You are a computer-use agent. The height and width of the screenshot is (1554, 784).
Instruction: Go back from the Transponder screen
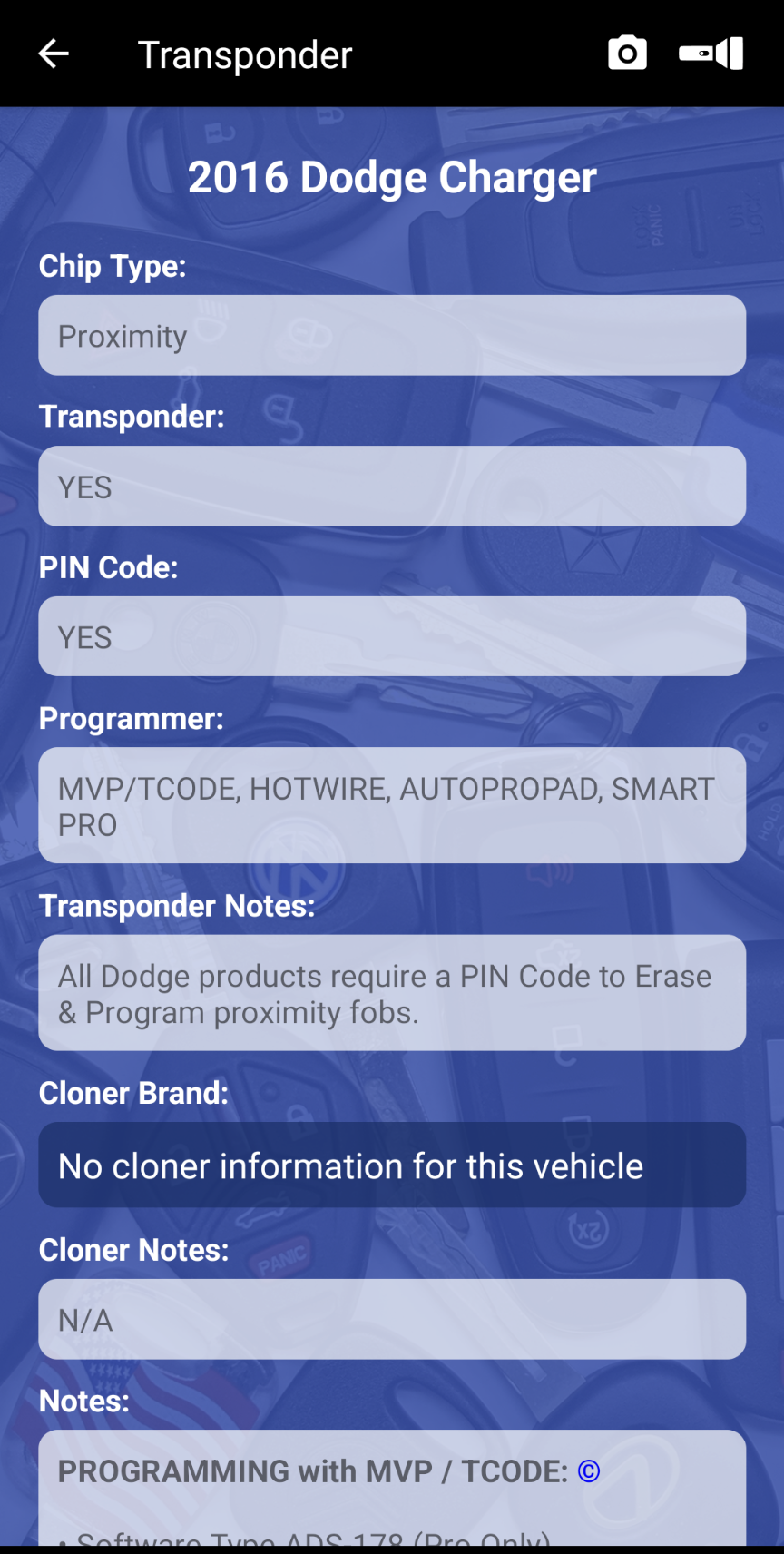coord(54,54)
